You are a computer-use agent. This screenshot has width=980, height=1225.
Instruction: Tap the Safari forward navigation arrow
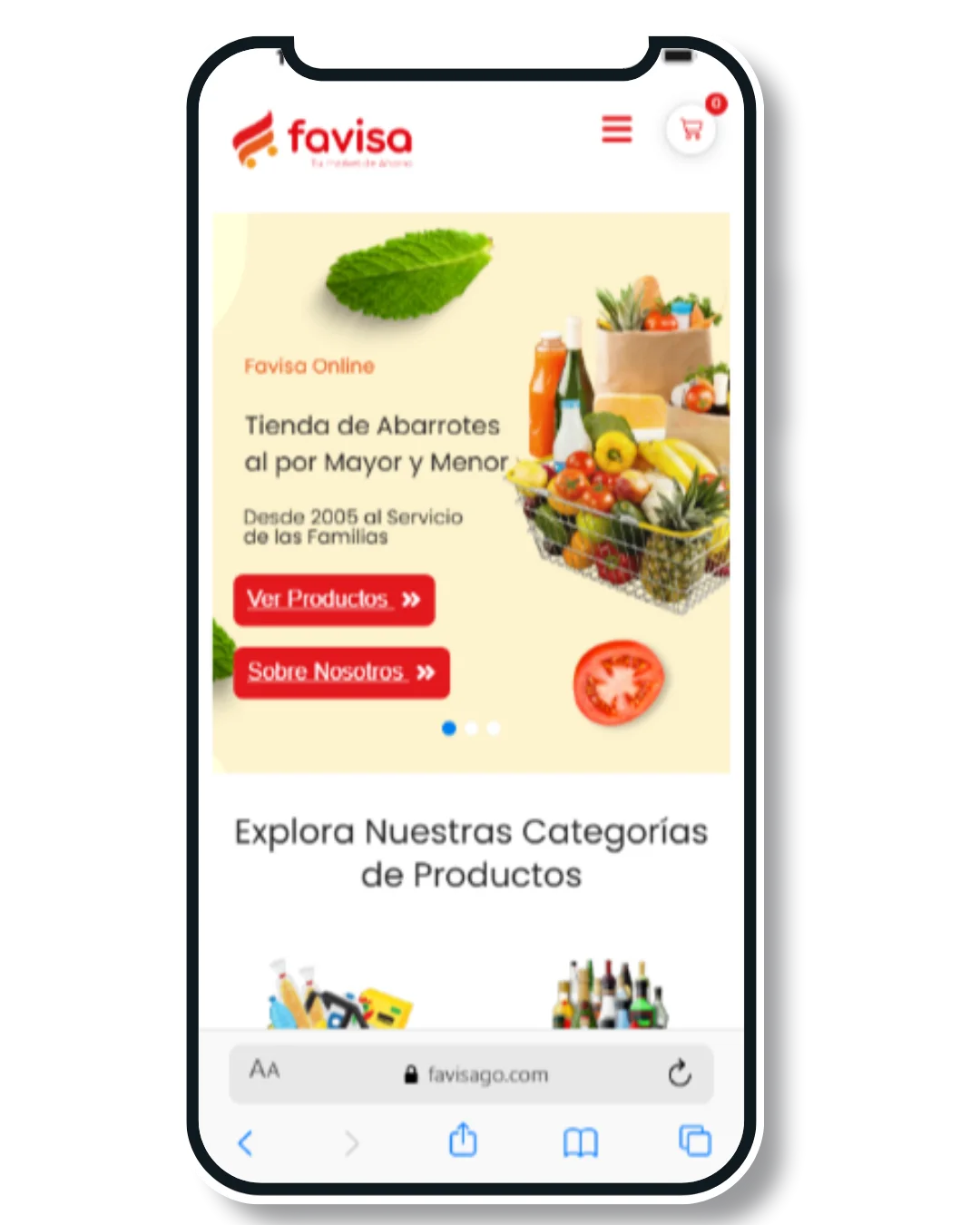coord(352,1143)
